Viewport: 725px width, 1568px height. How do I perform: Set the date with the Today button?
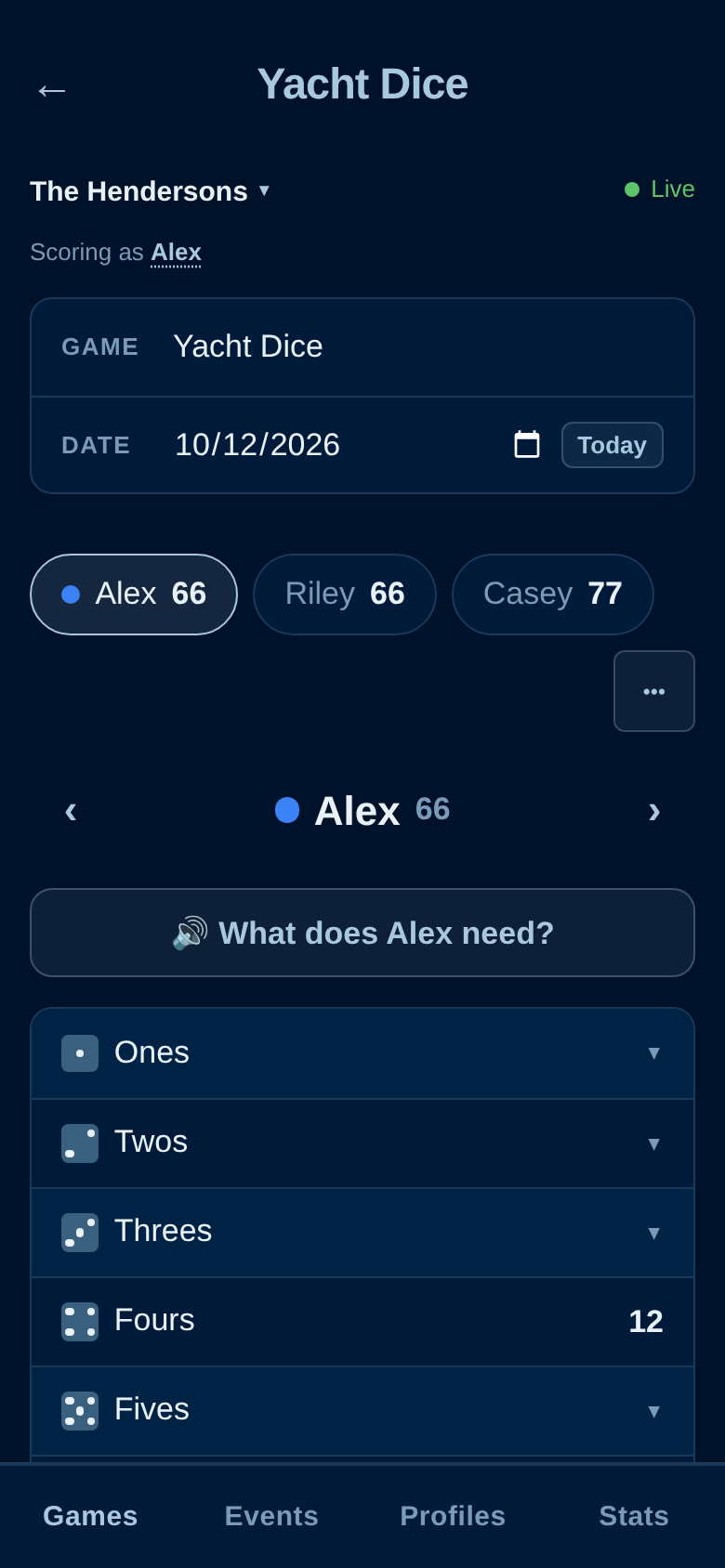613,445
